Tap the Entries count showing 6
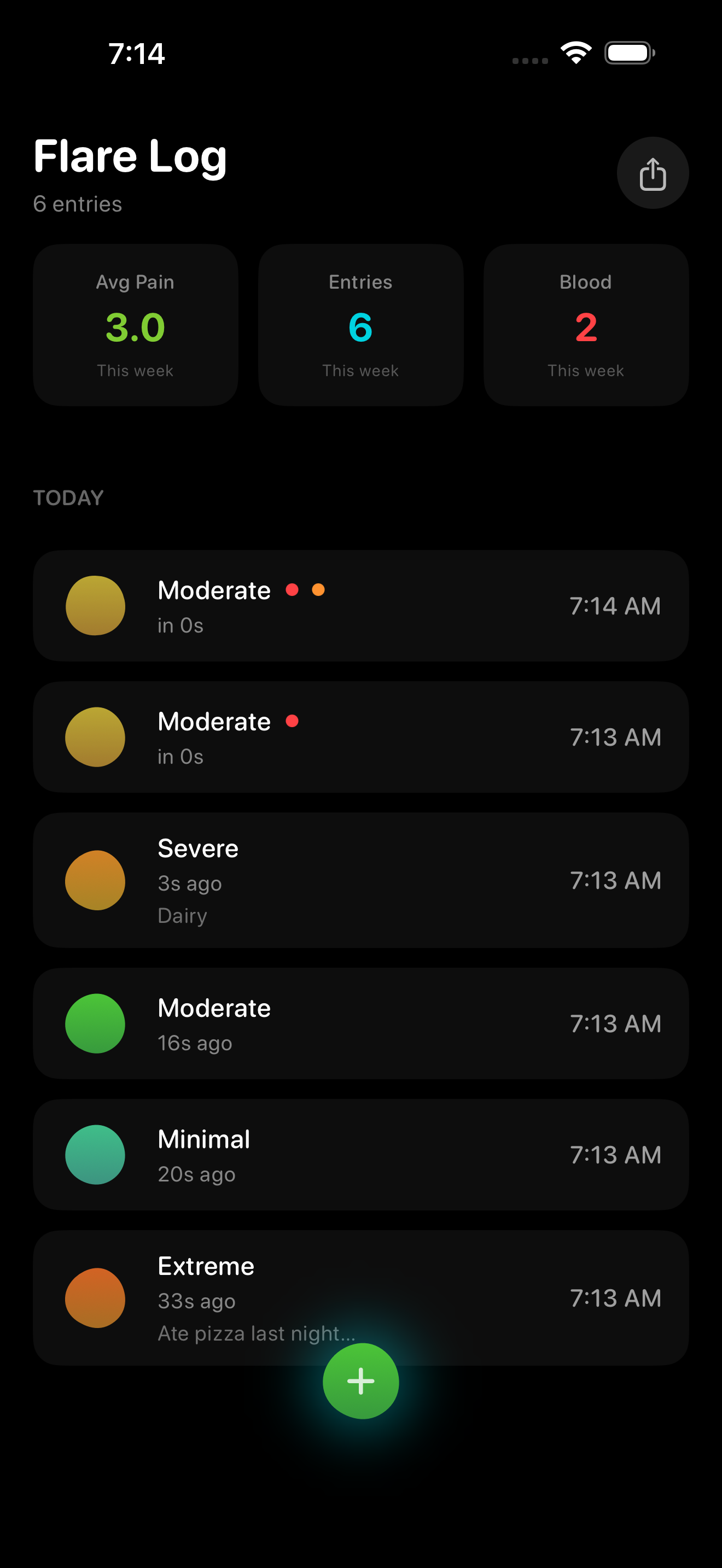This screenshot has width=722, height=1568. (x=360, y=327)
